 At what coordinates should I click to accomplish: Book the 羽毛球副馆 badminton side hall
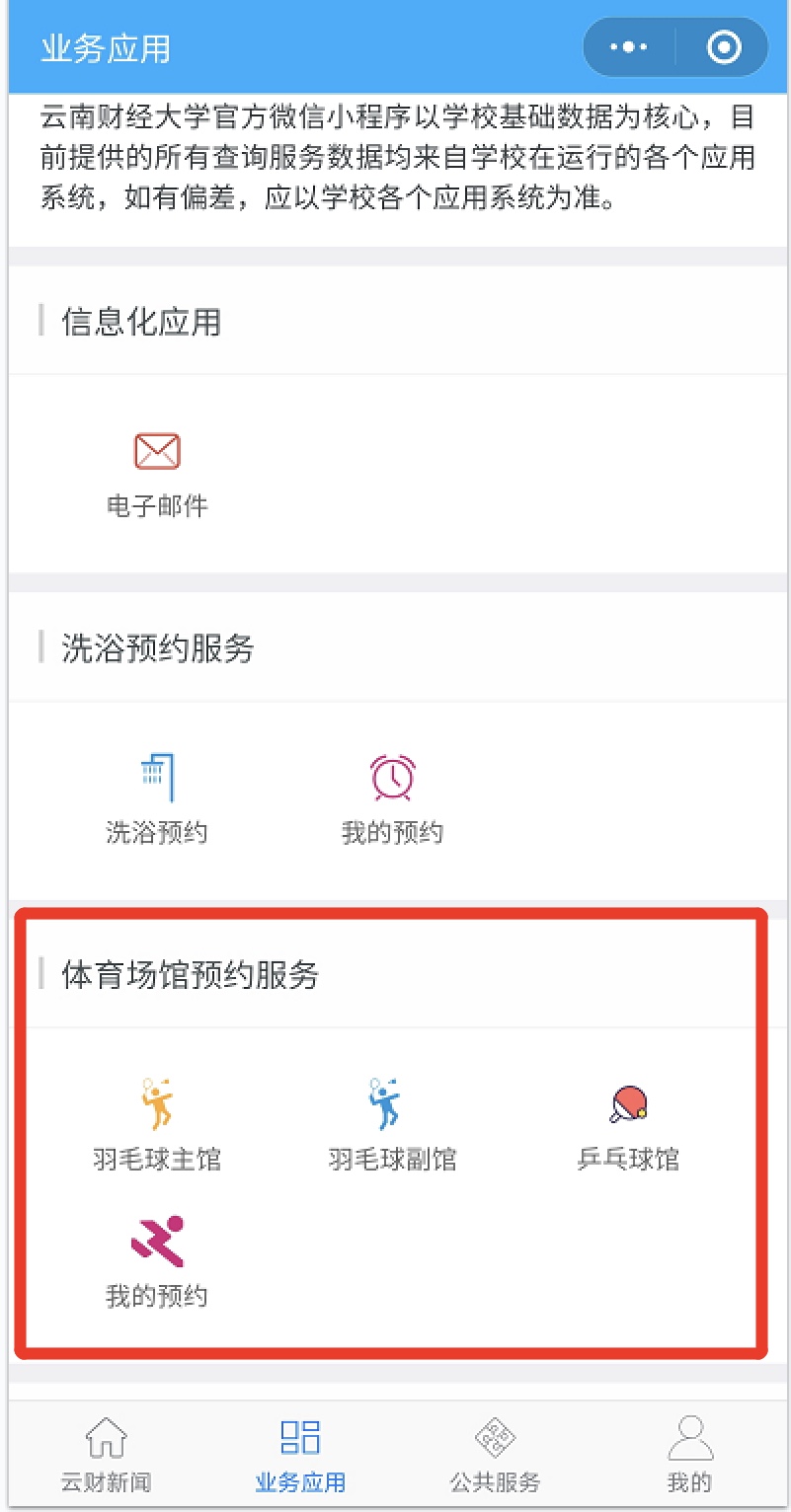point(392,1125)
